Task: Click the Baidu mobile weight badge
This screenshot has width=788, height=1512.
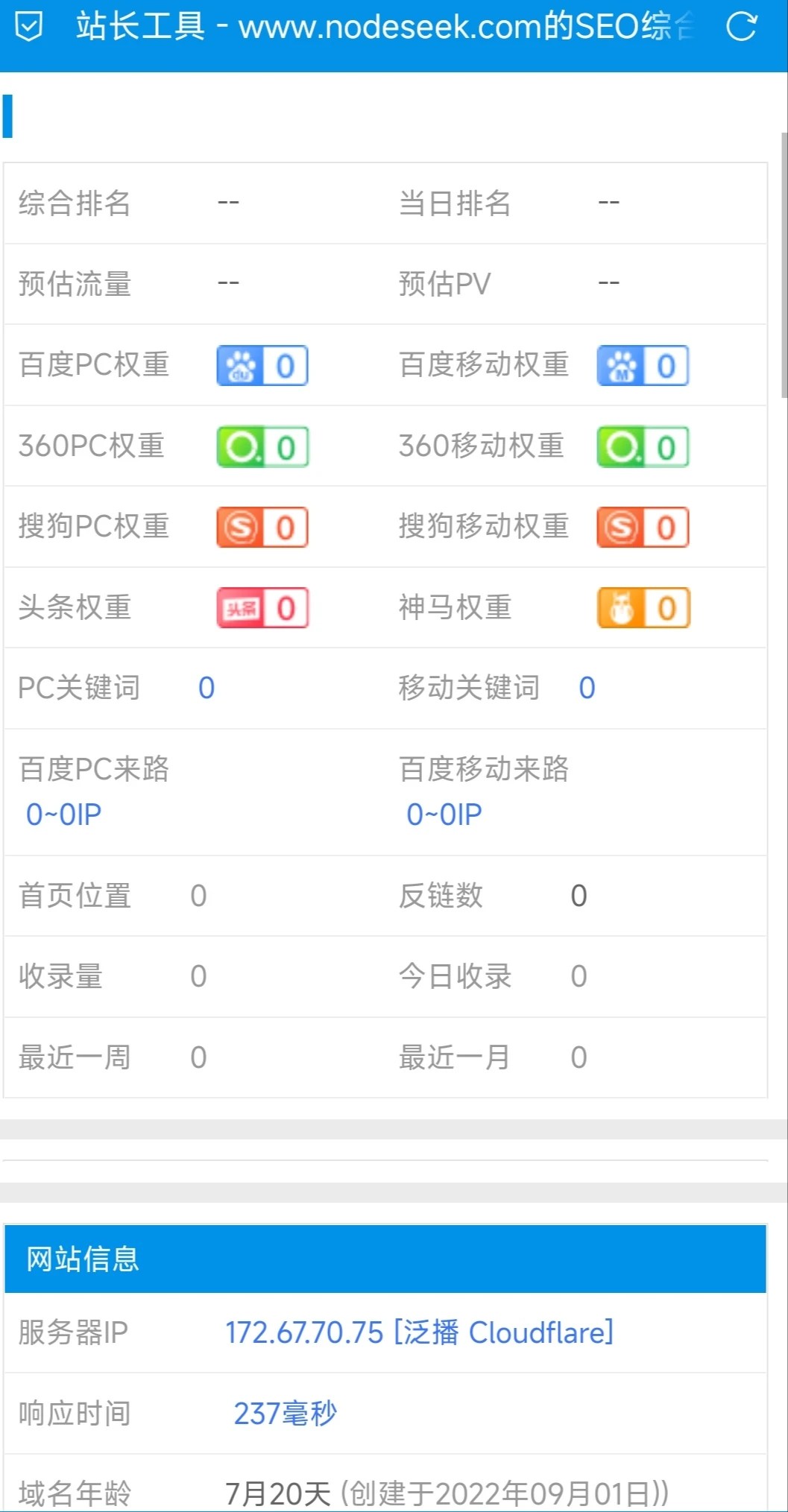Action: (643, 365)
